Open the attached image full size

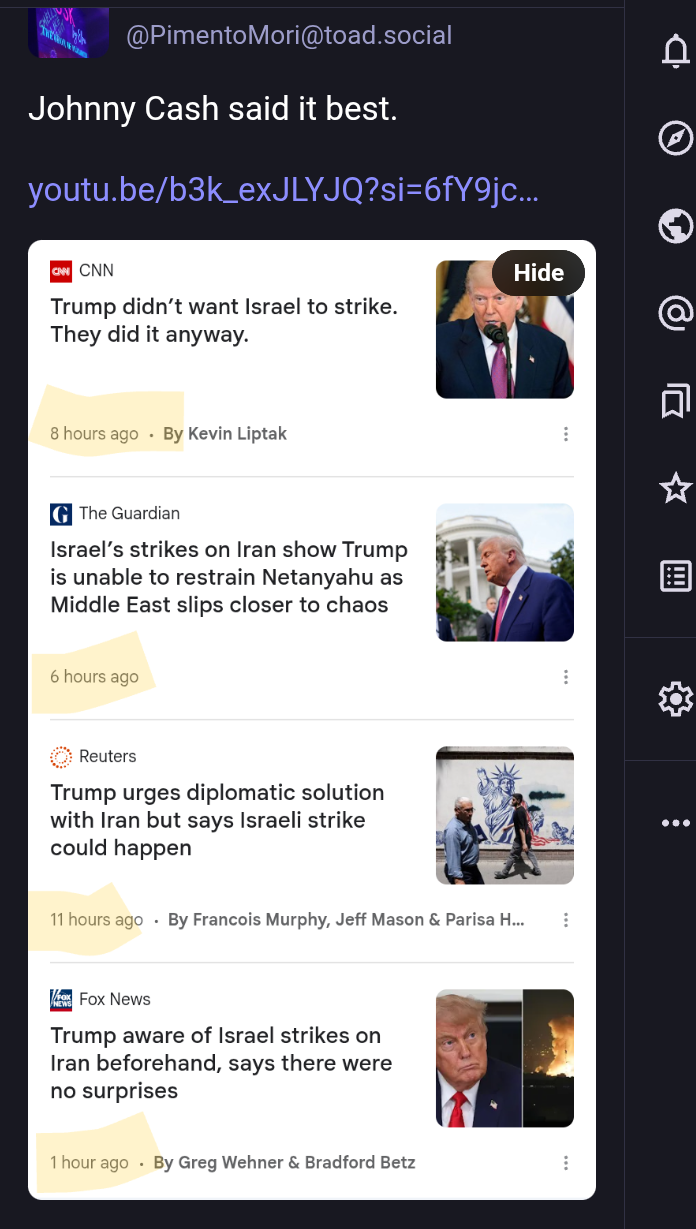coord(312,720)
